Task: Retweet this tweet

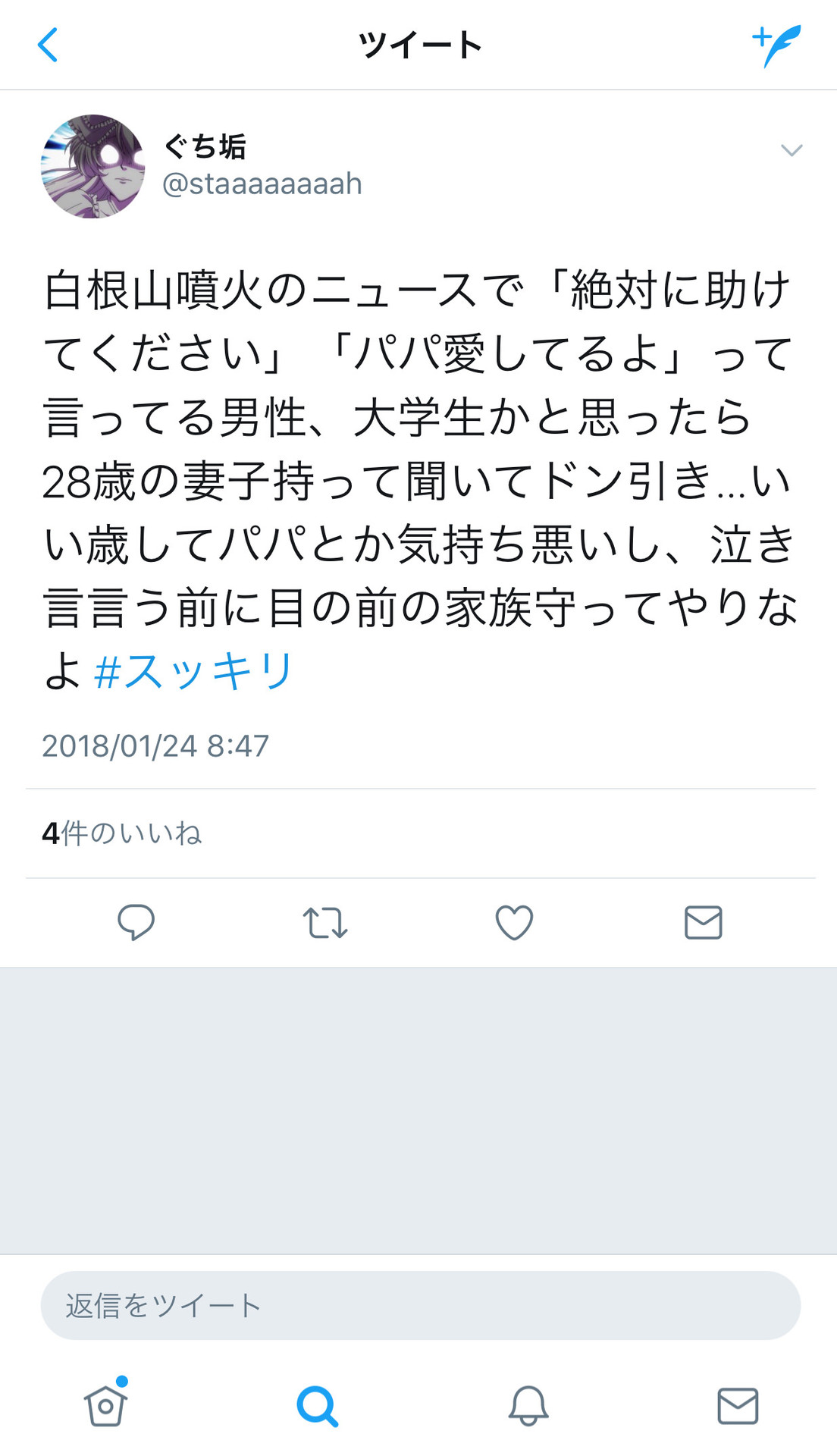Action: [325, 923]
